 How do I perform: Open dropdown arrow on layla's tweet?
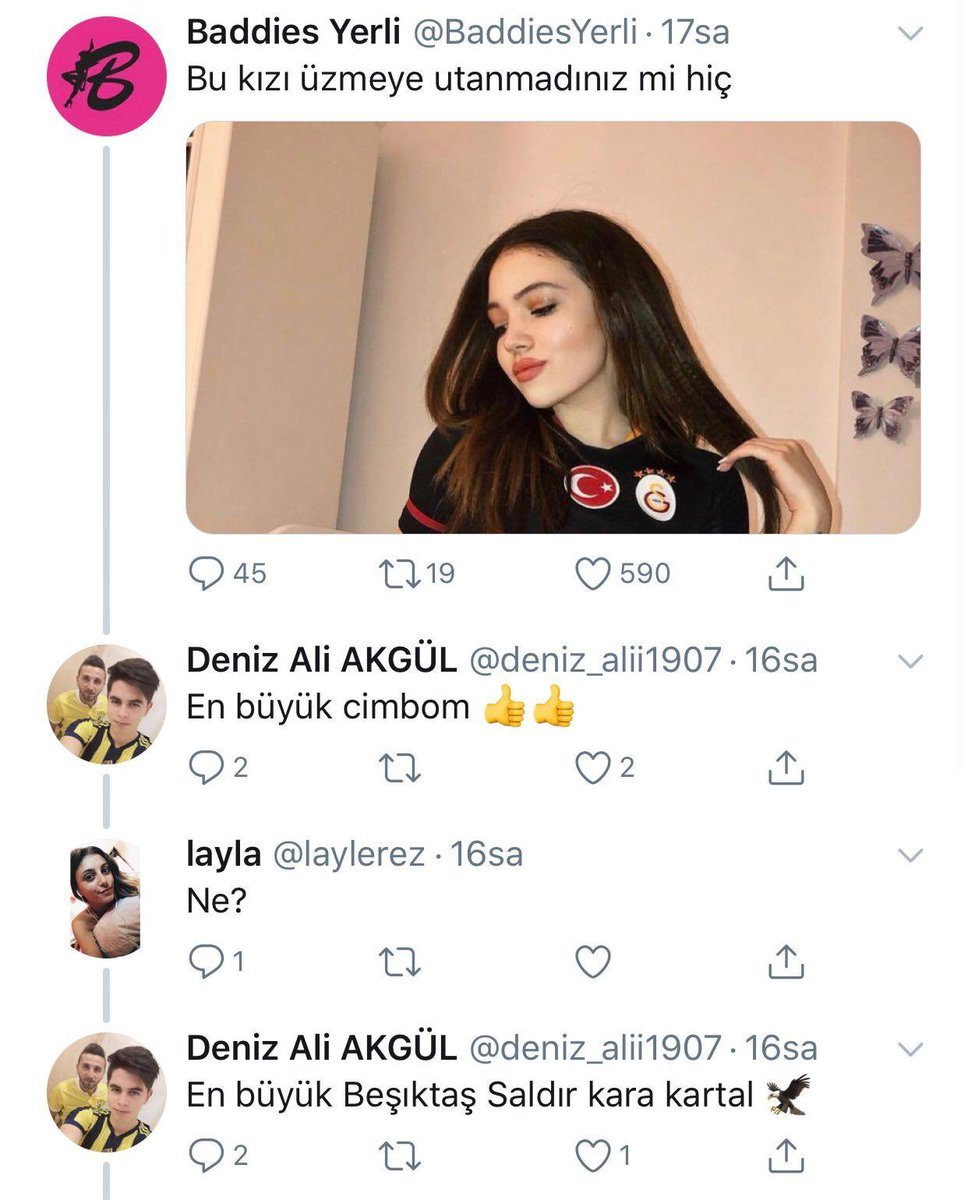pyautogui.click(x=911, y=855)
